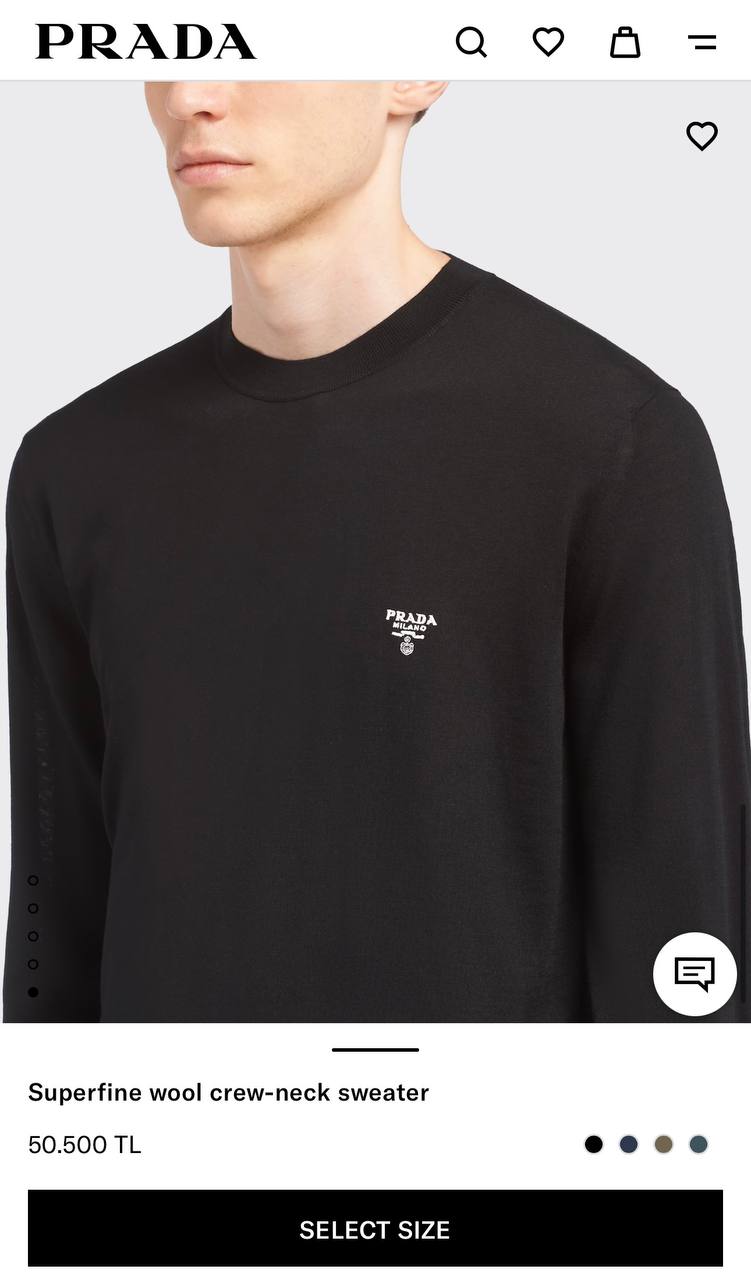Image resolution: width=751 pixels, height=1280 pixels.
Task: Select the black color swatch
Action: (594, 1144)
